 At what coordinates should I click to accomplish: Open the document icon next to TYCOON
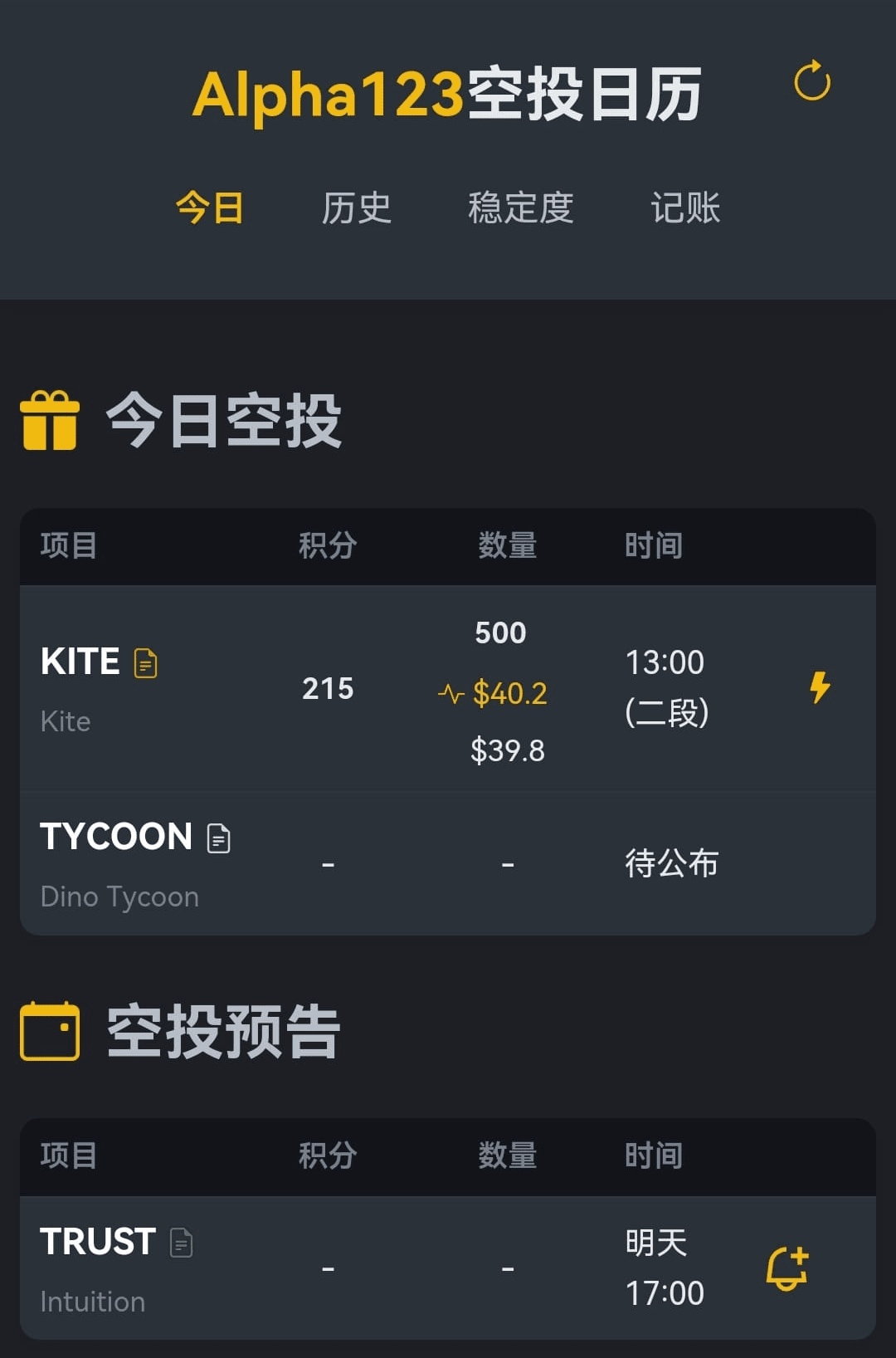pyautogui.click(x=219, y=838)
